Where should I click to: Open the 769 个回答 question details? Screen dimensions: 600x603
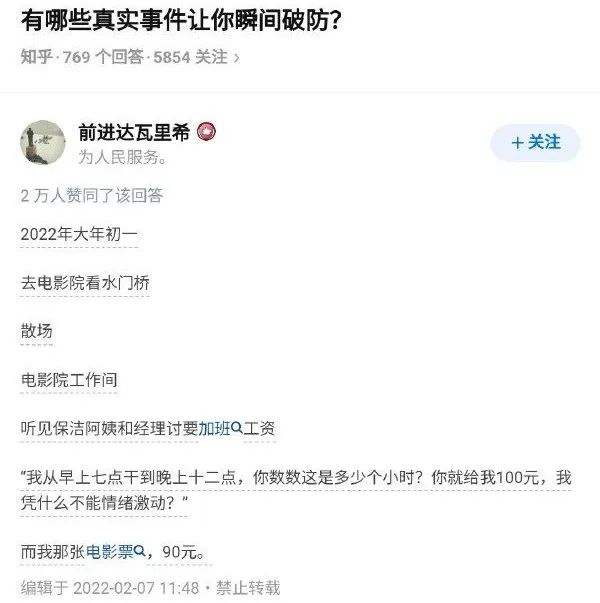(x=104, y=57)
